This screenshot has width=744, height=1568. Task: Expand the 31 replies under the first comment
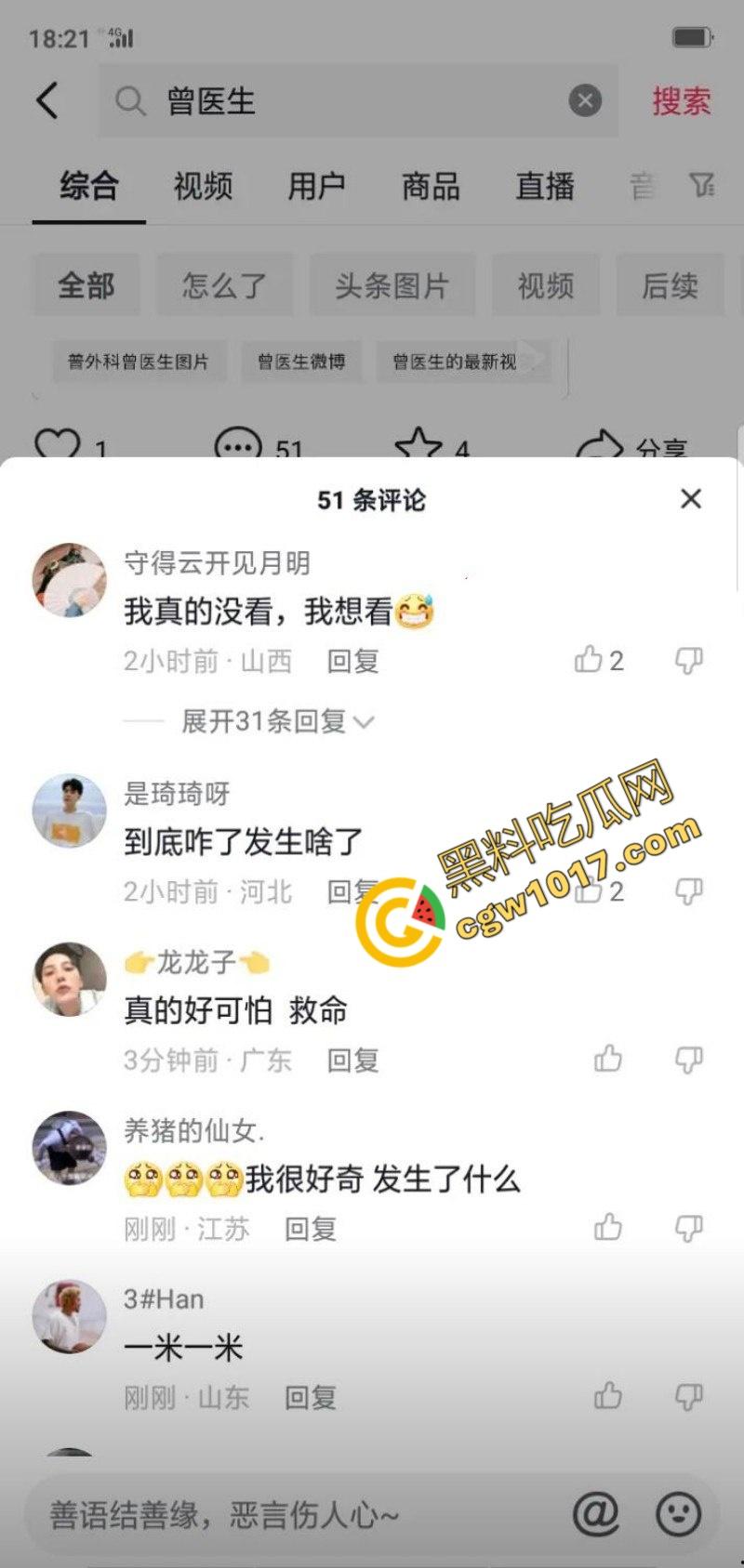pyautogui.click(x=263, y=721)
